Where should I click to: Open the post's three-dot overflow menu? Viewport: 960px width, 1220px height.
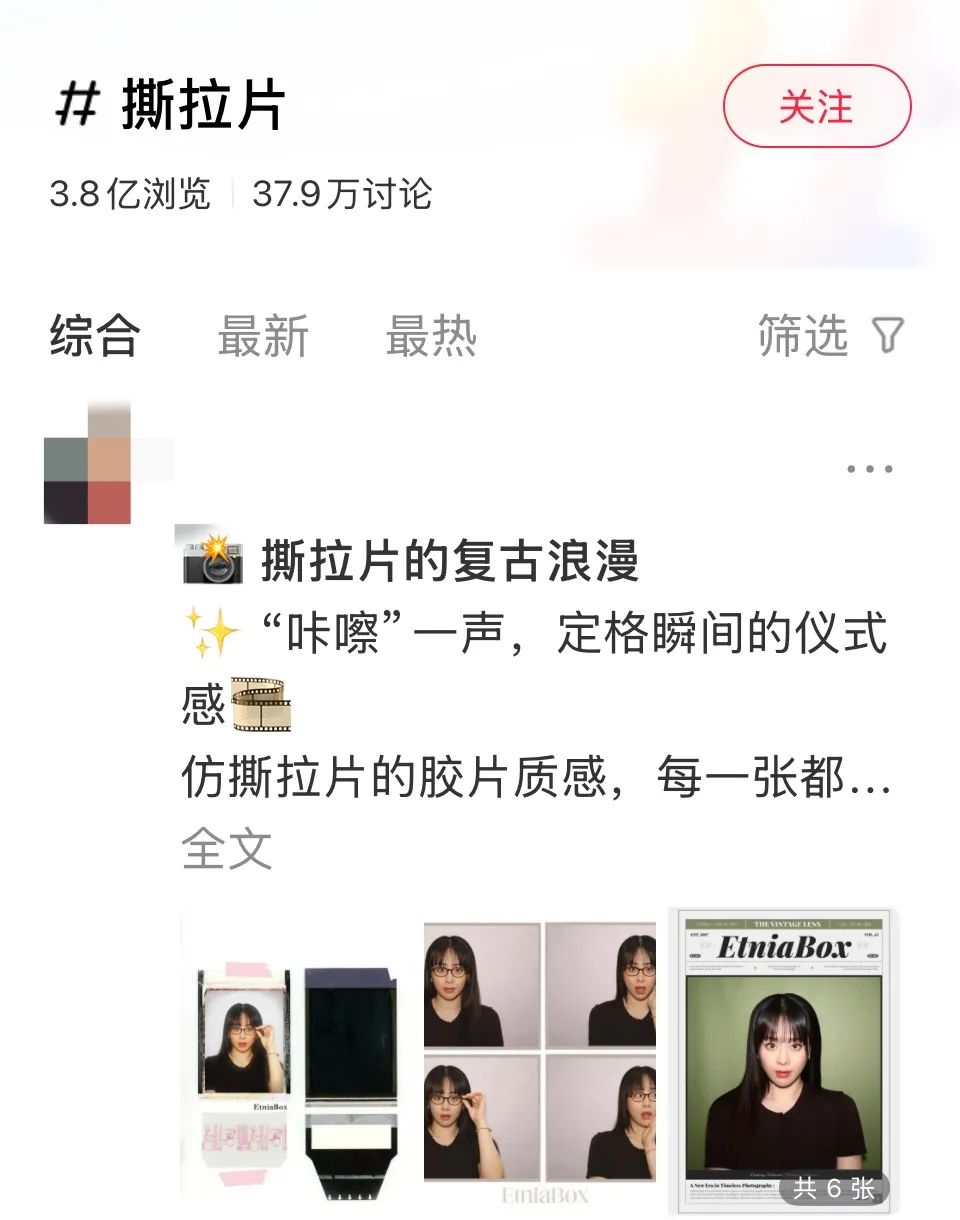(x=869, y=468)
